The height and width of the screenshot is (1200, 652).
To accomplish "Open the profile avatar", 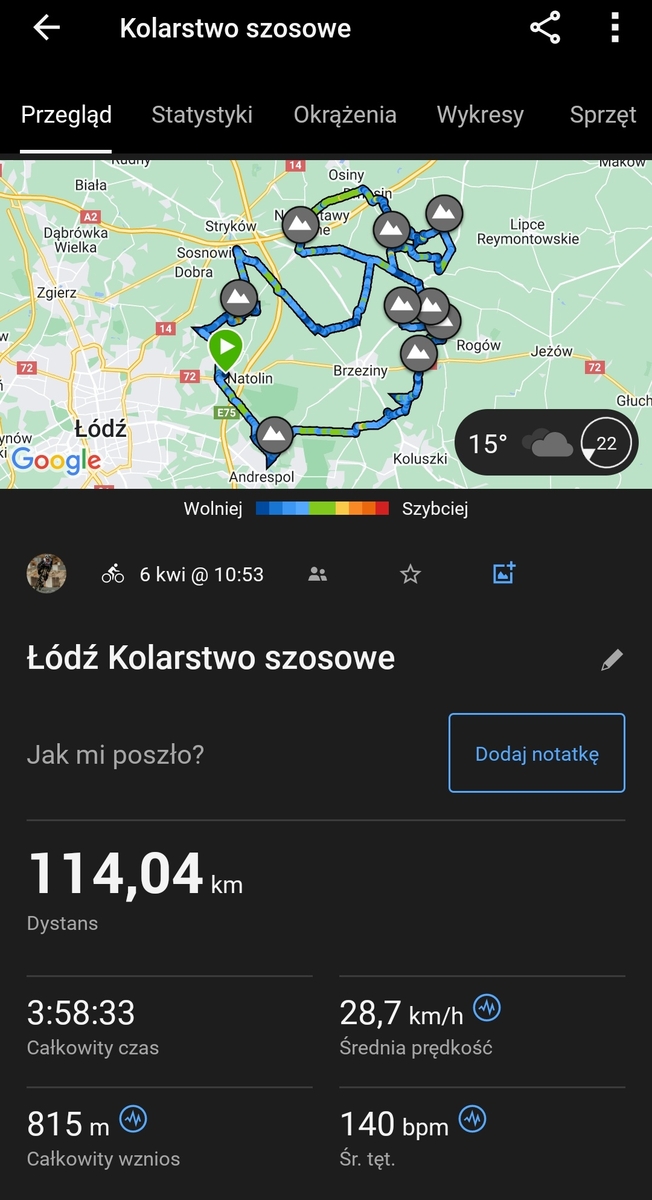I will coord(46,574).
